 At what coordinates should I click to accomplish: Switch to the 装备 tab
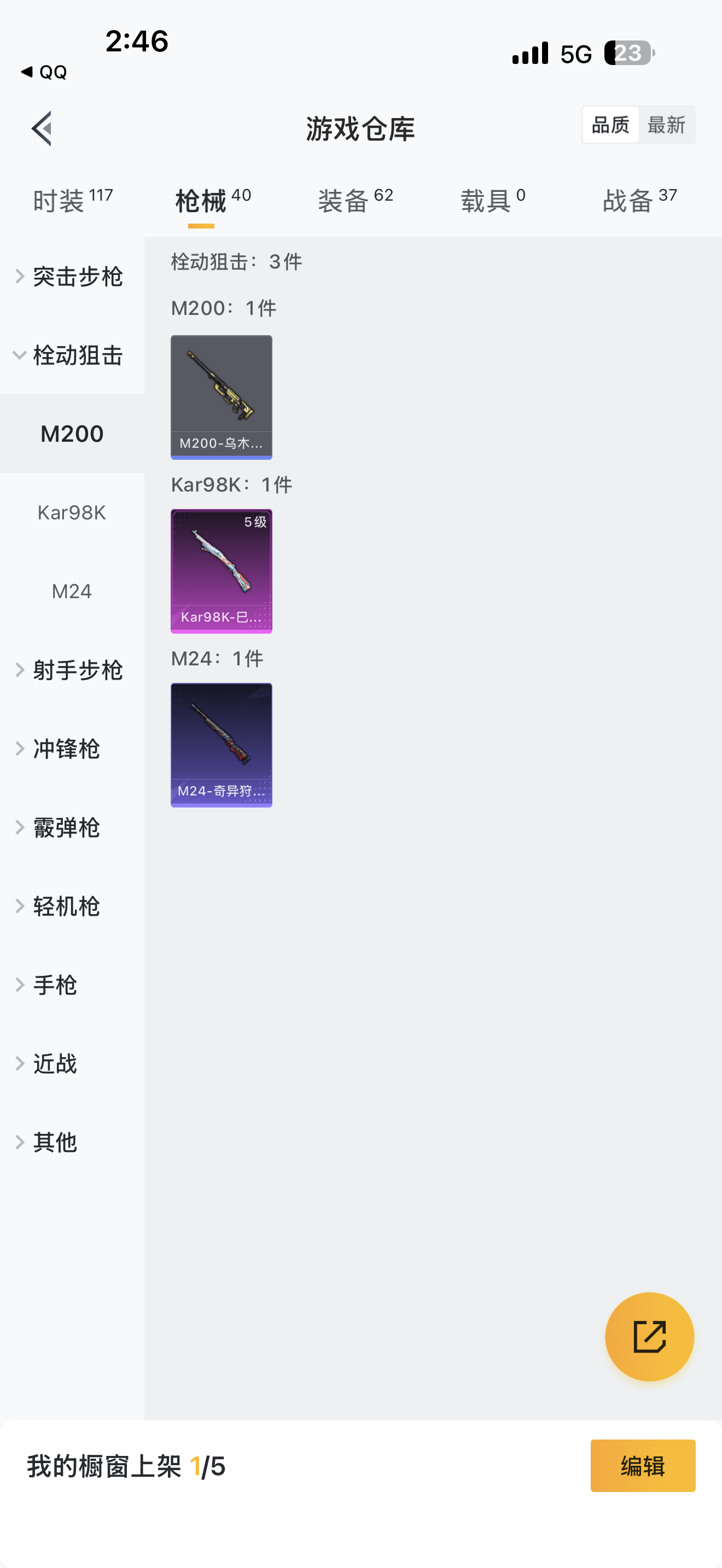(x=355, y=200)
